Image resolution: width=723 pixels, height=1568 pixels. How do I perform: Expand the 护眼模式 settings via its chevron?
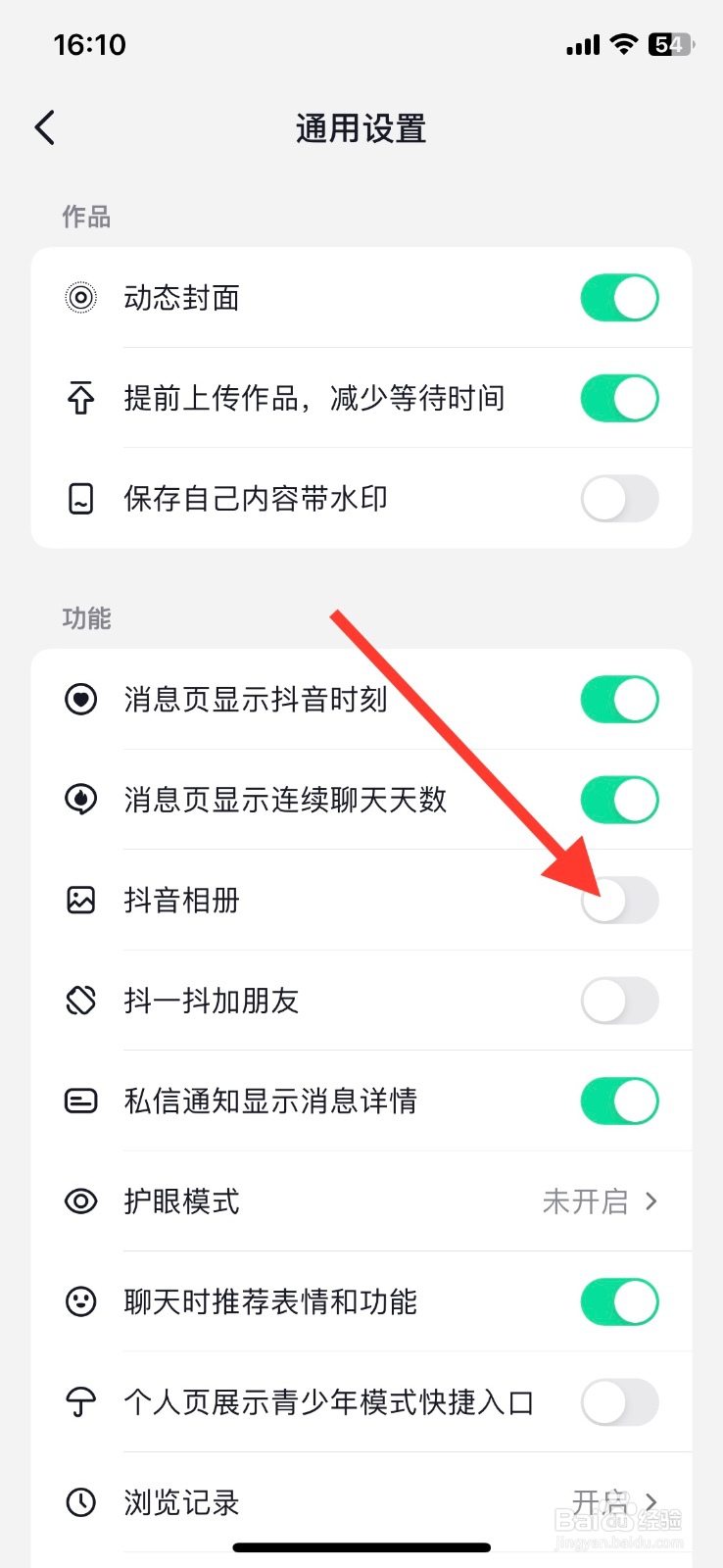pos(651,1201)
